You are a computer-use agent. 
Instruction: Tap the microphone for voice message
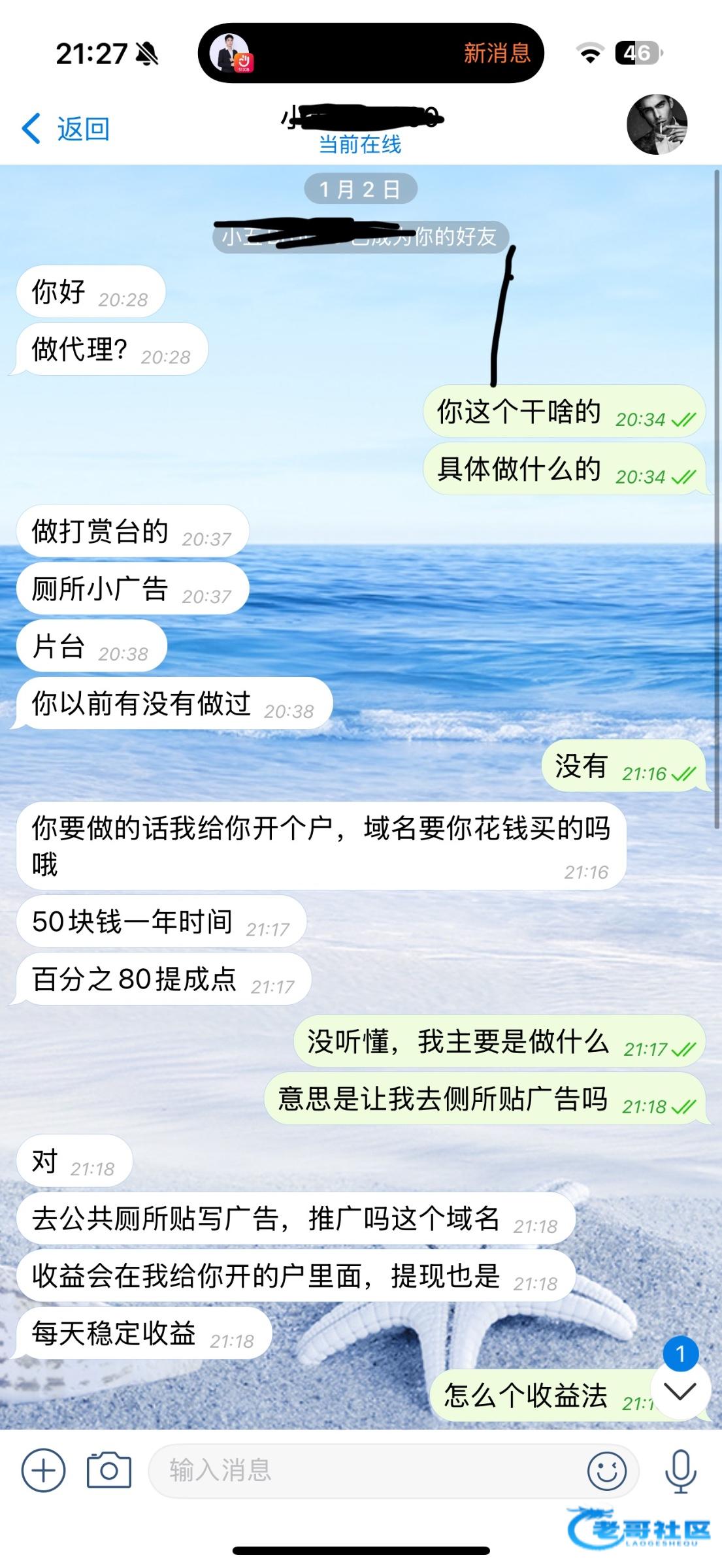(x=680, y=1471)
